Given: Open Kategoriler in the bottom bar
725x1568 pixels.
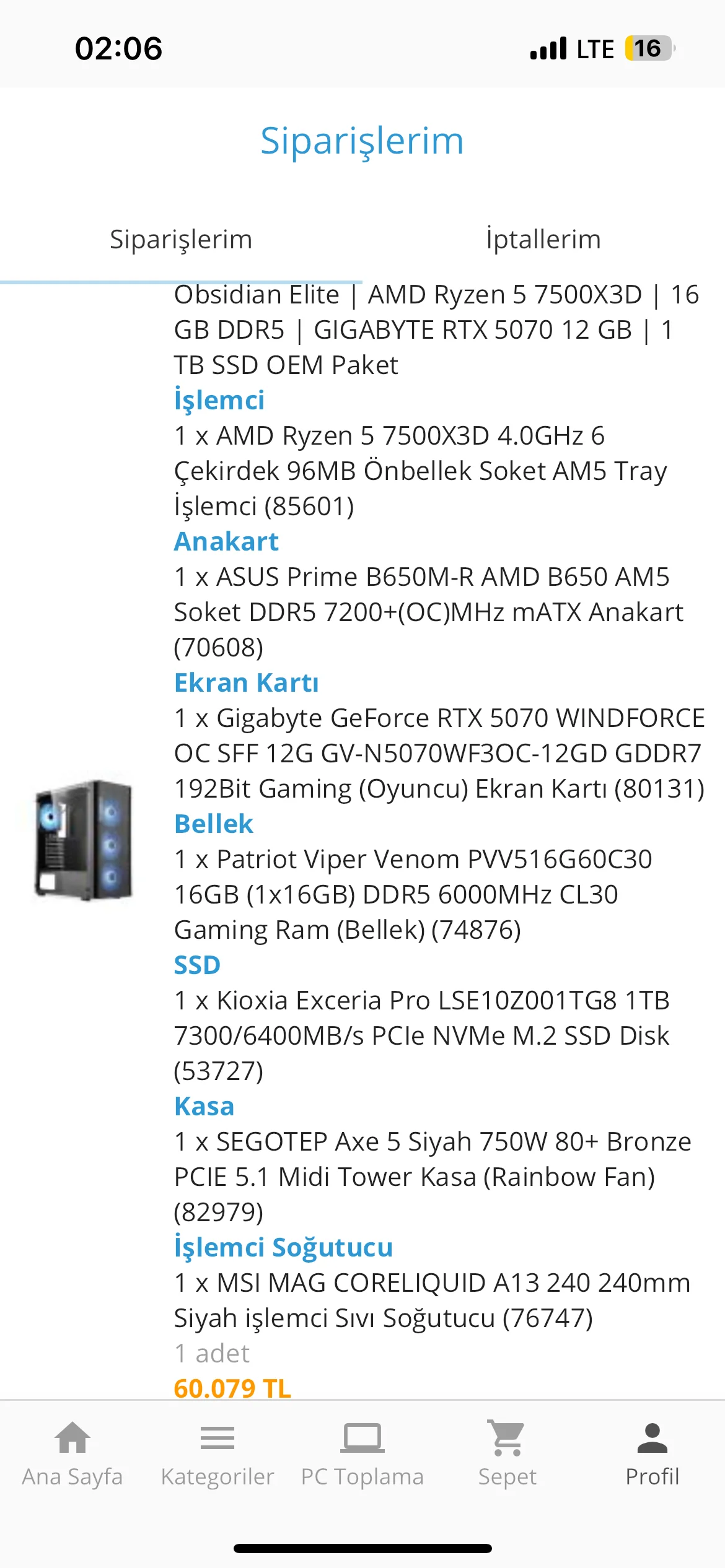Looking at the screenshot, I should [x=217, y=1453].
